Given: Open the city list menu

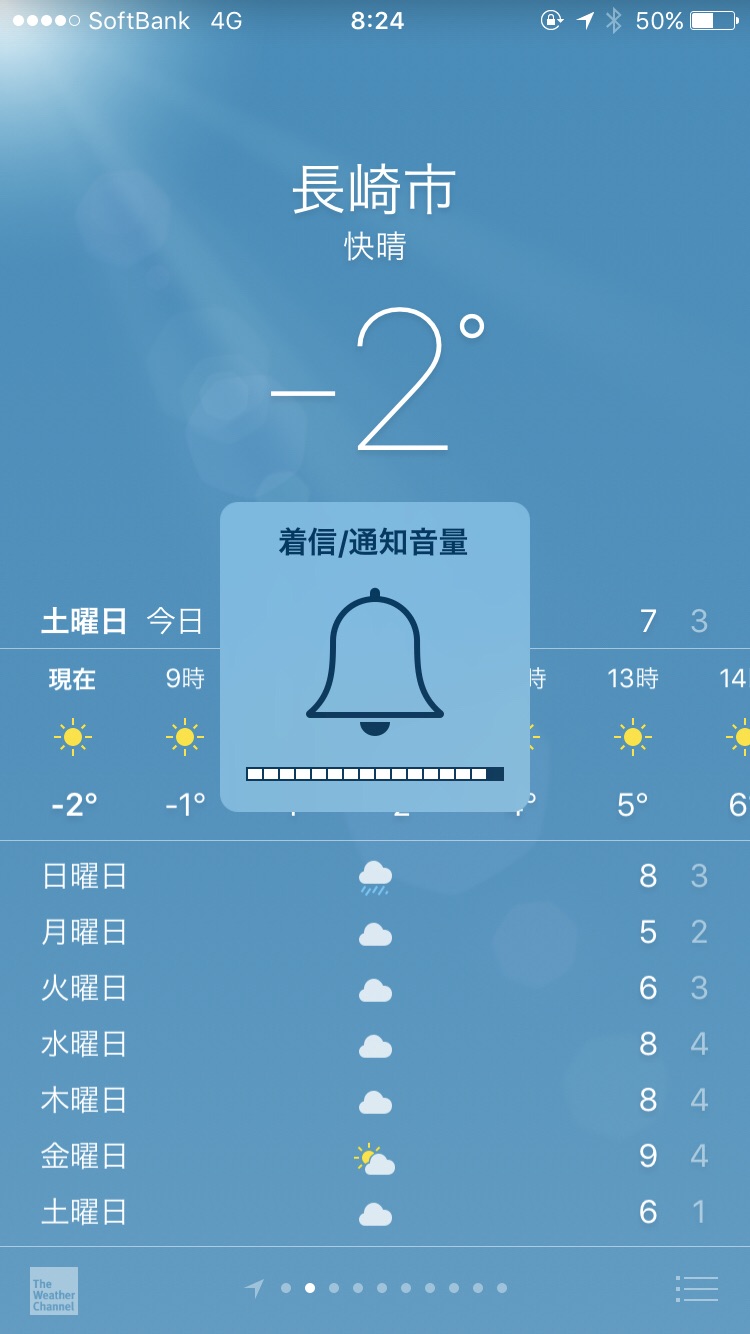Looking at the screenshot, I should [697, 1289].
